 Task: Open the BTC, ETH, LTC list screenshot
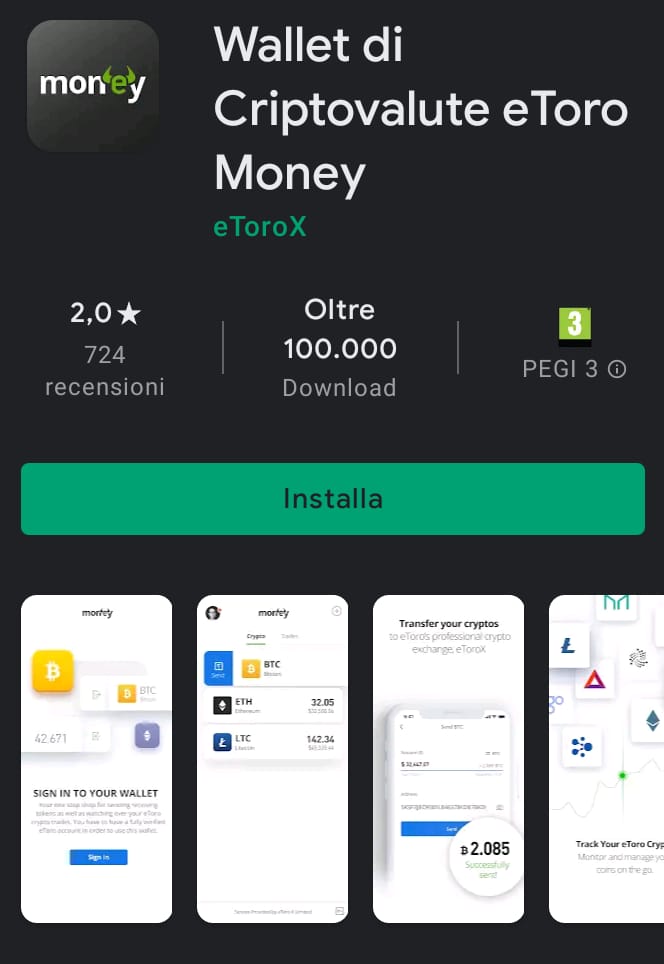(272, 758)
